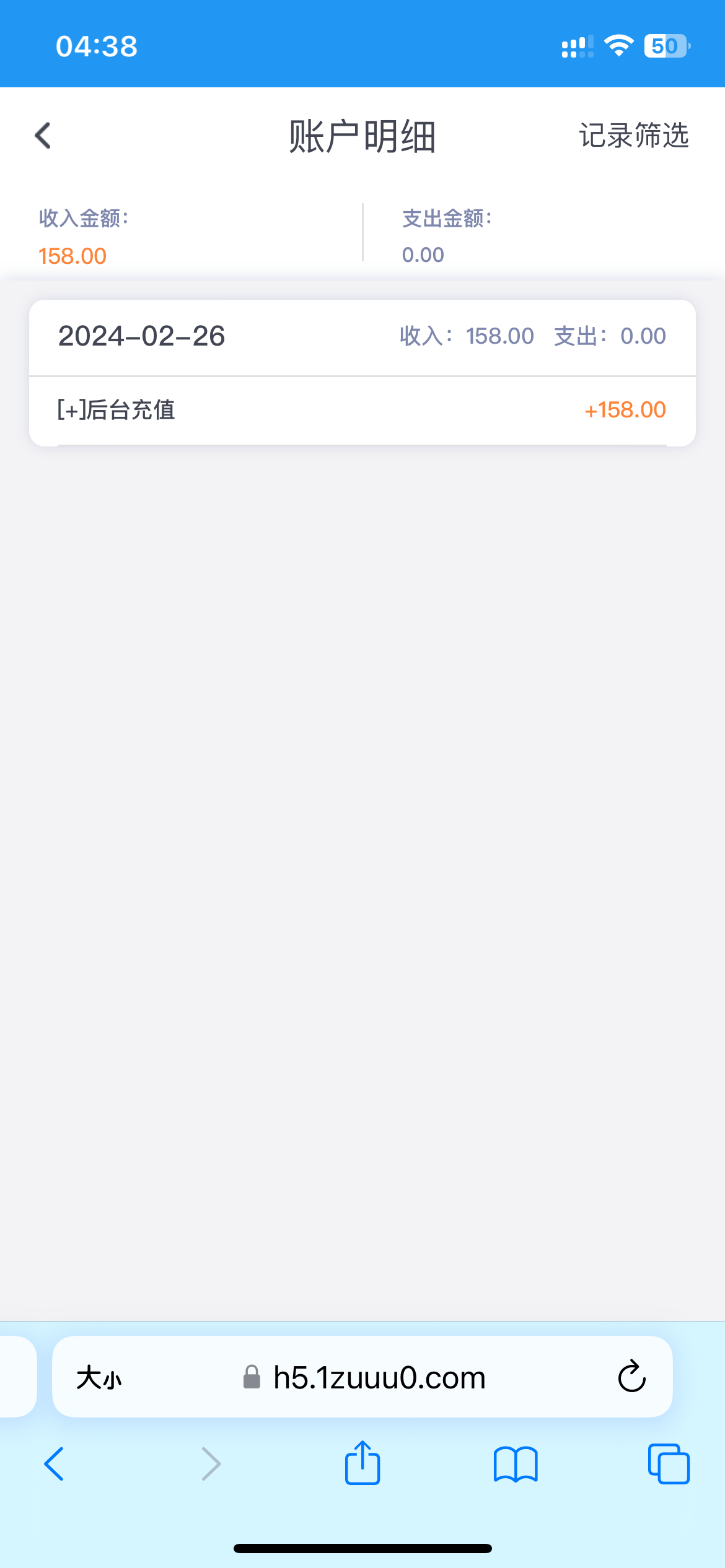Tap the Safari back navigation arrow

tap(56, 1465)
